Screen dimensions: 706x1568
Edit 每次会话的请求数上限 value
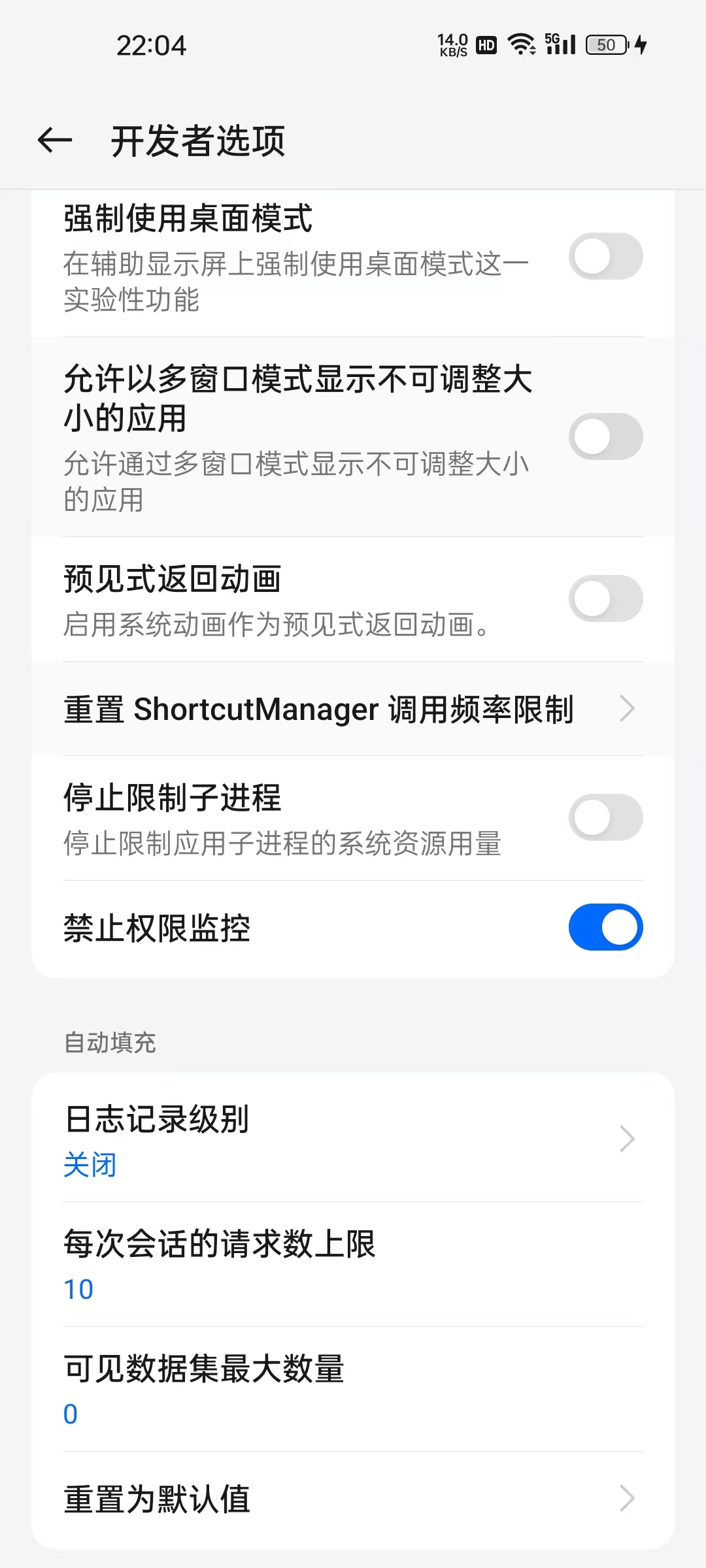pos(353,1264)
